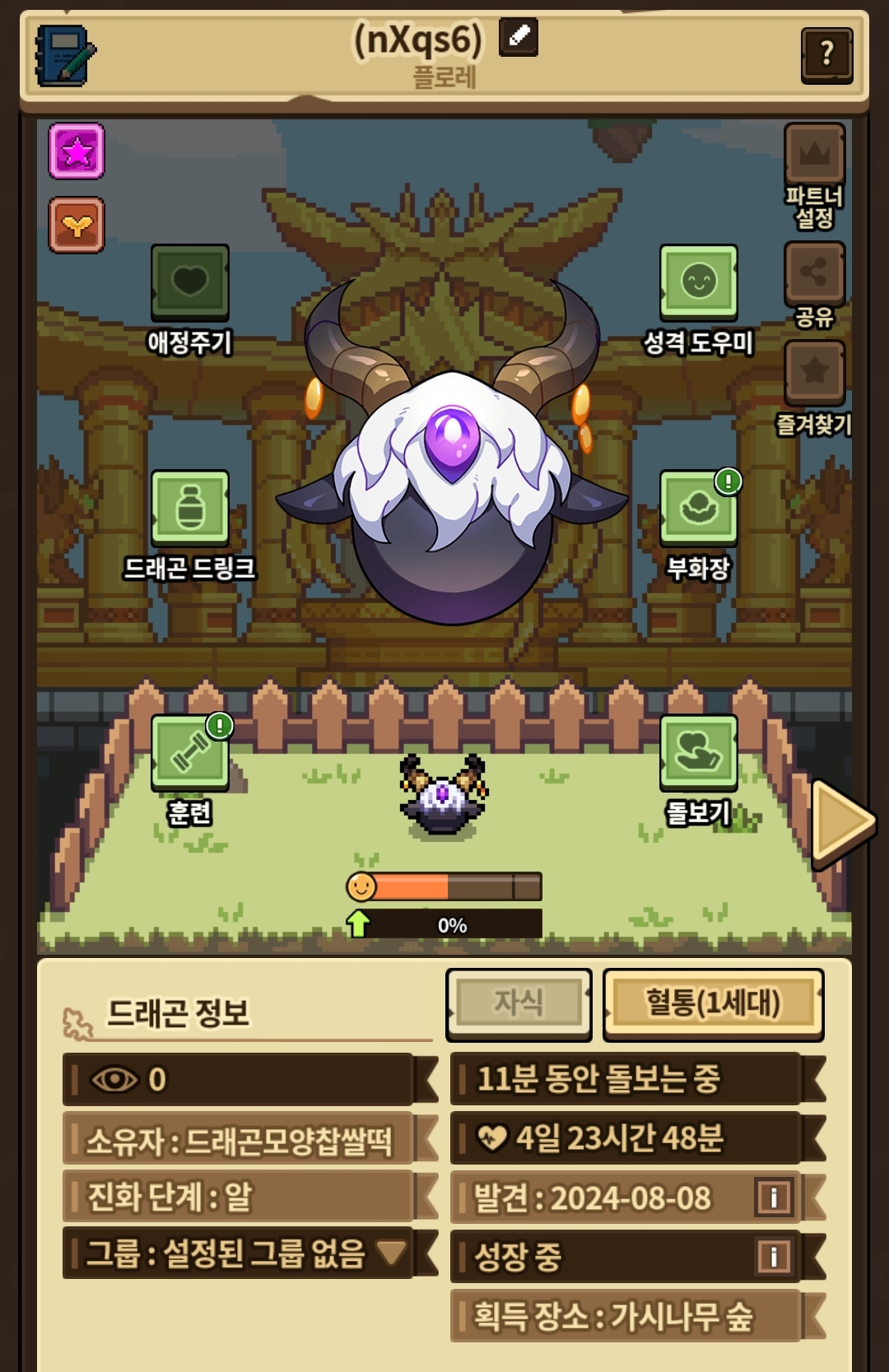889x1372 pixels.
Task: Edit the dragon name with pencil icon
Action: [519, 37]
